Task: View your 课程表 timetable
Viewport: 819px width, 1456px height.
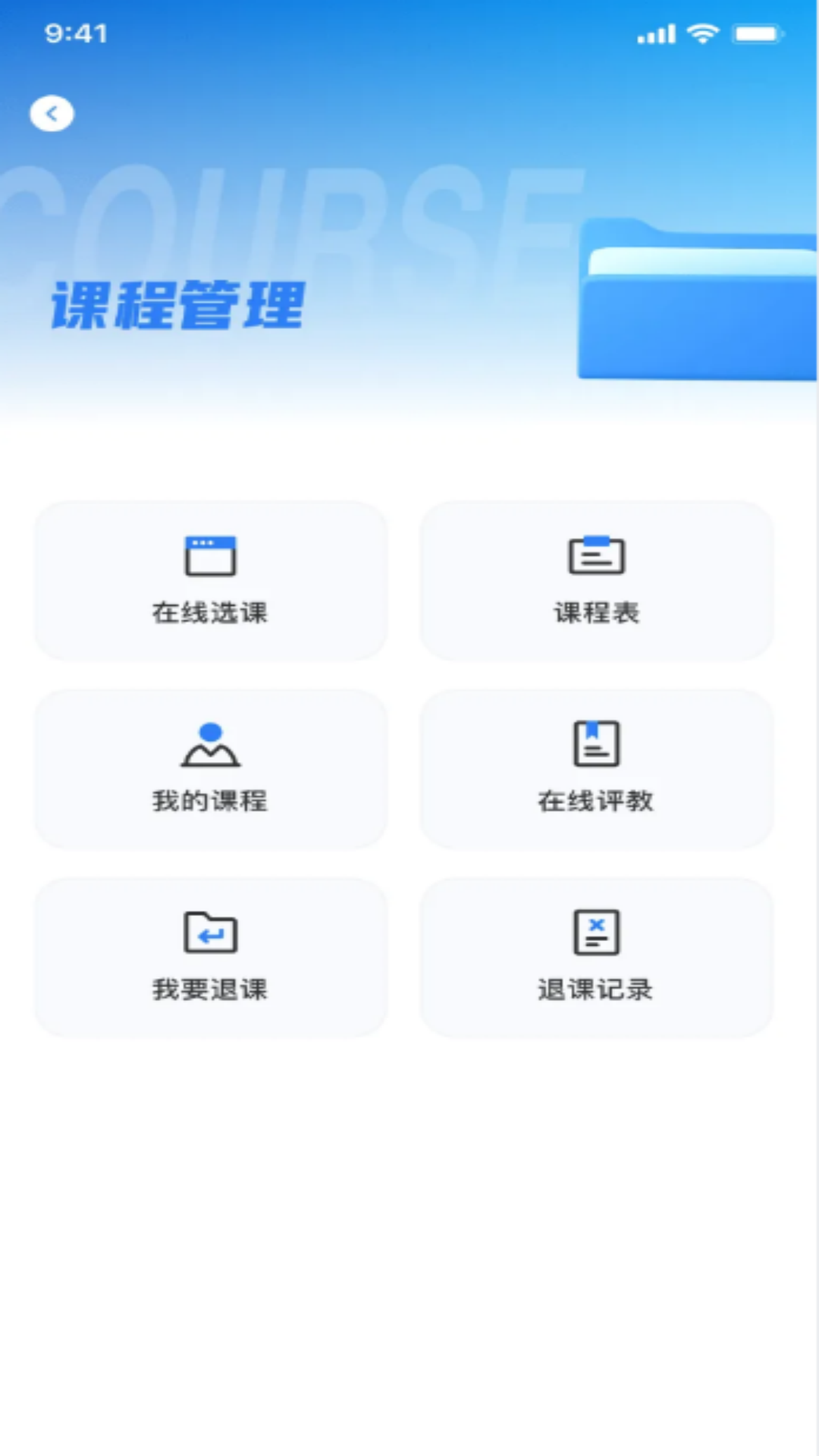Action: click(597, 580)
